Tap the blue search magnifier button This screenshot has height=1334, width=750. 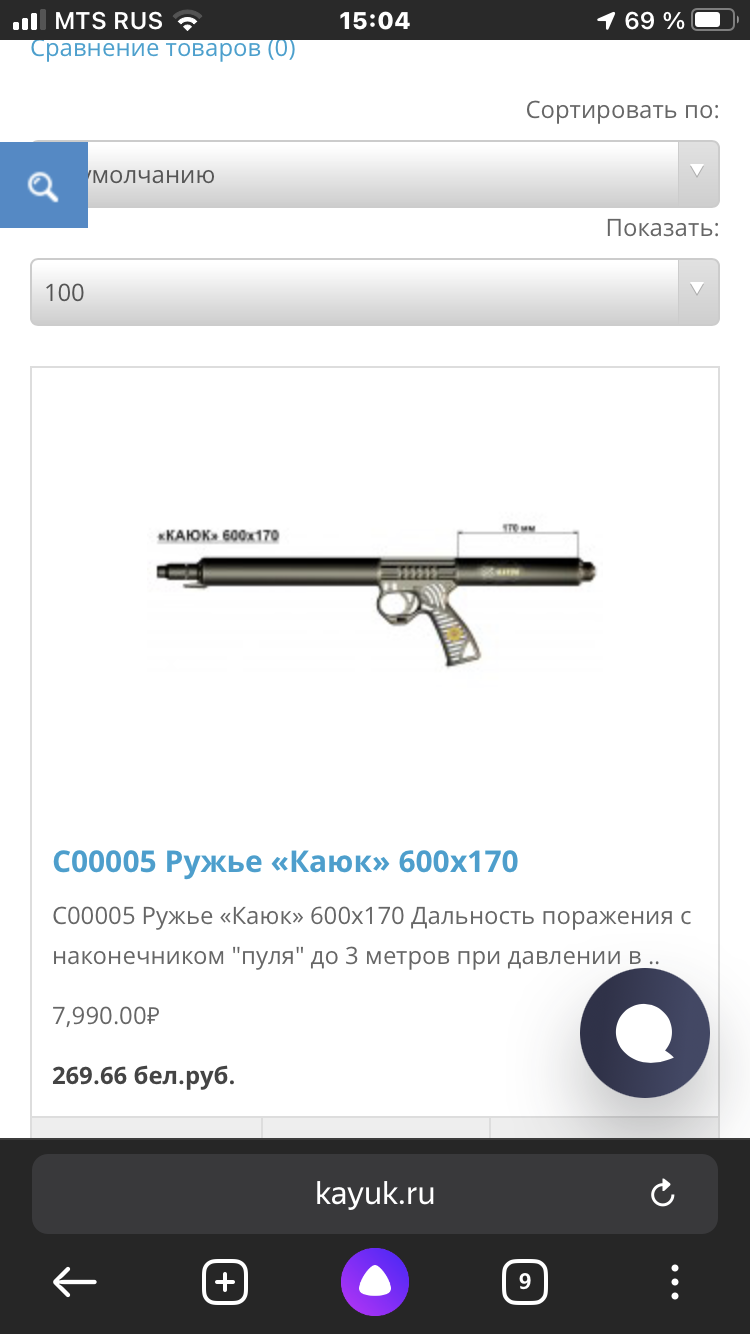click(43, 185)
